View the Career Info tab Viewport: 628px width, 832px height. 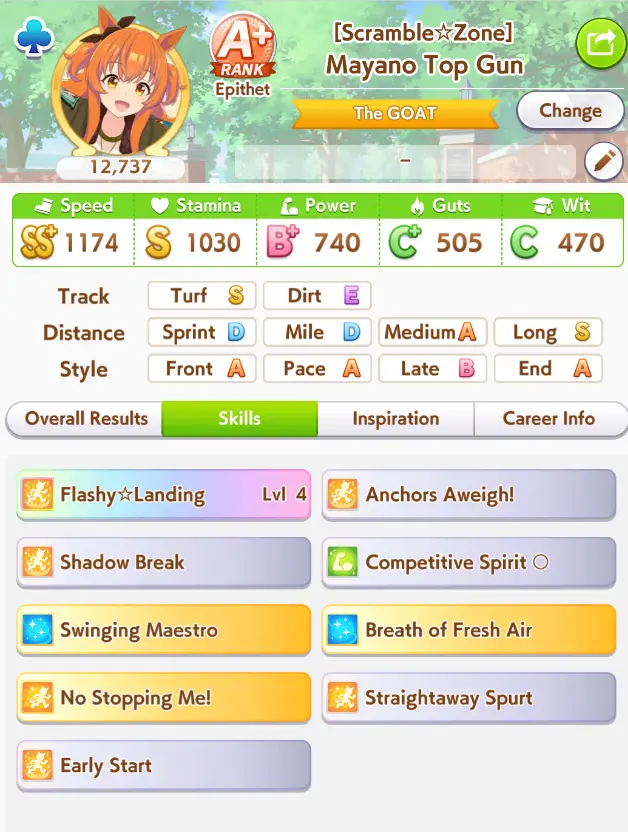548,419
